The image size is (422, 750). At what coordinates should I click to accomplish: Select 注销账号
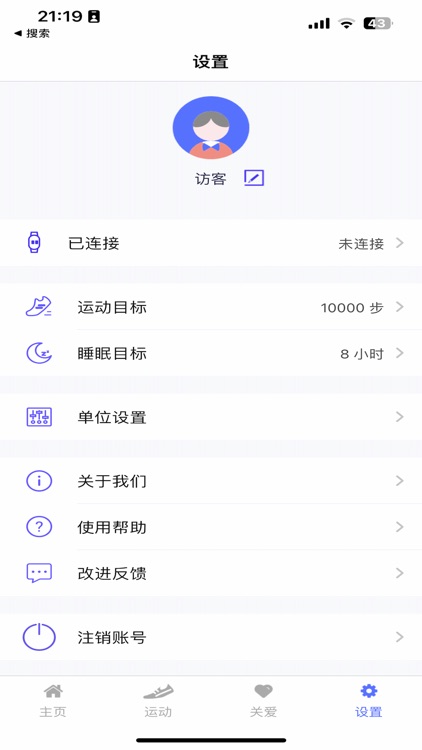point(211,637)
